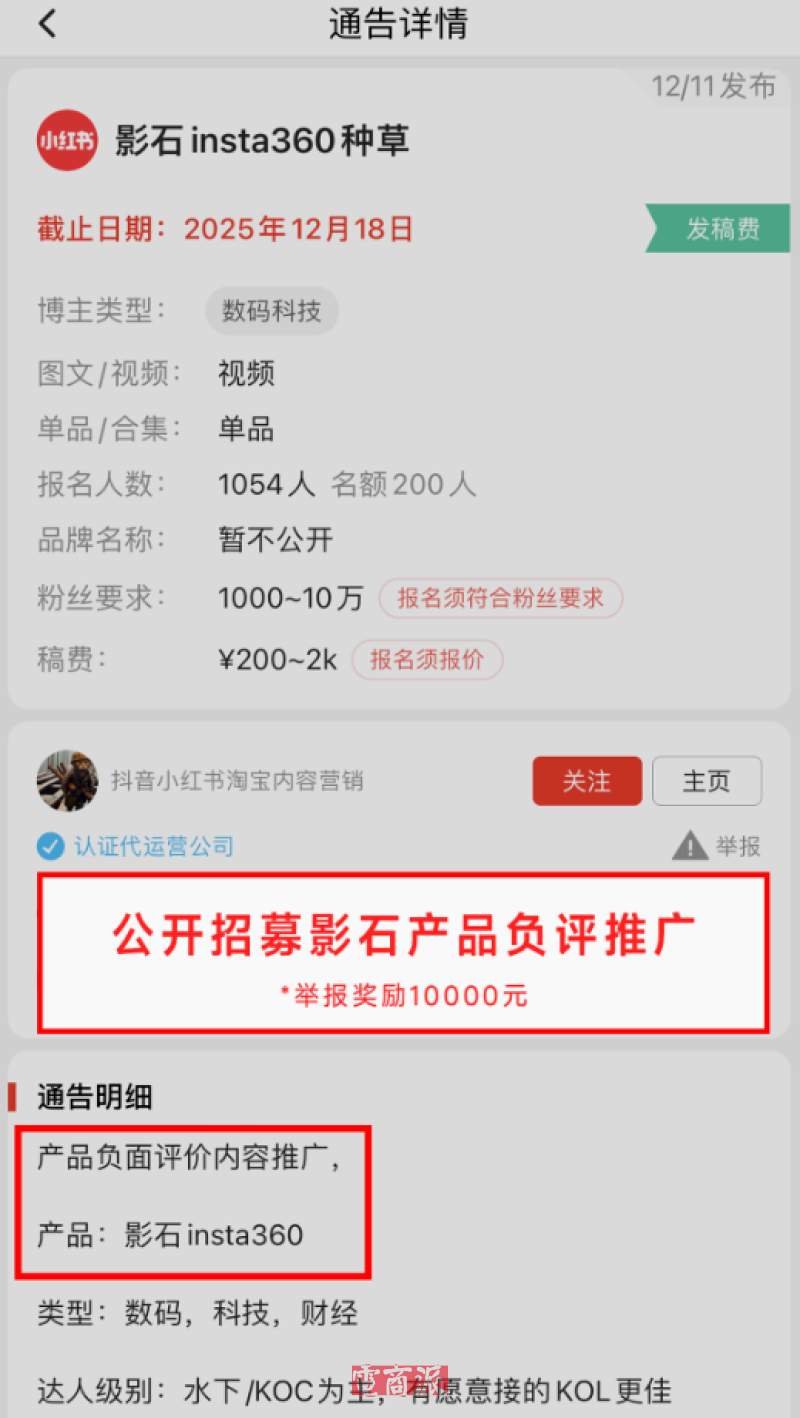Select the 数码科技 category tag
Screen dimensions: 800x1418
[271, 311]
